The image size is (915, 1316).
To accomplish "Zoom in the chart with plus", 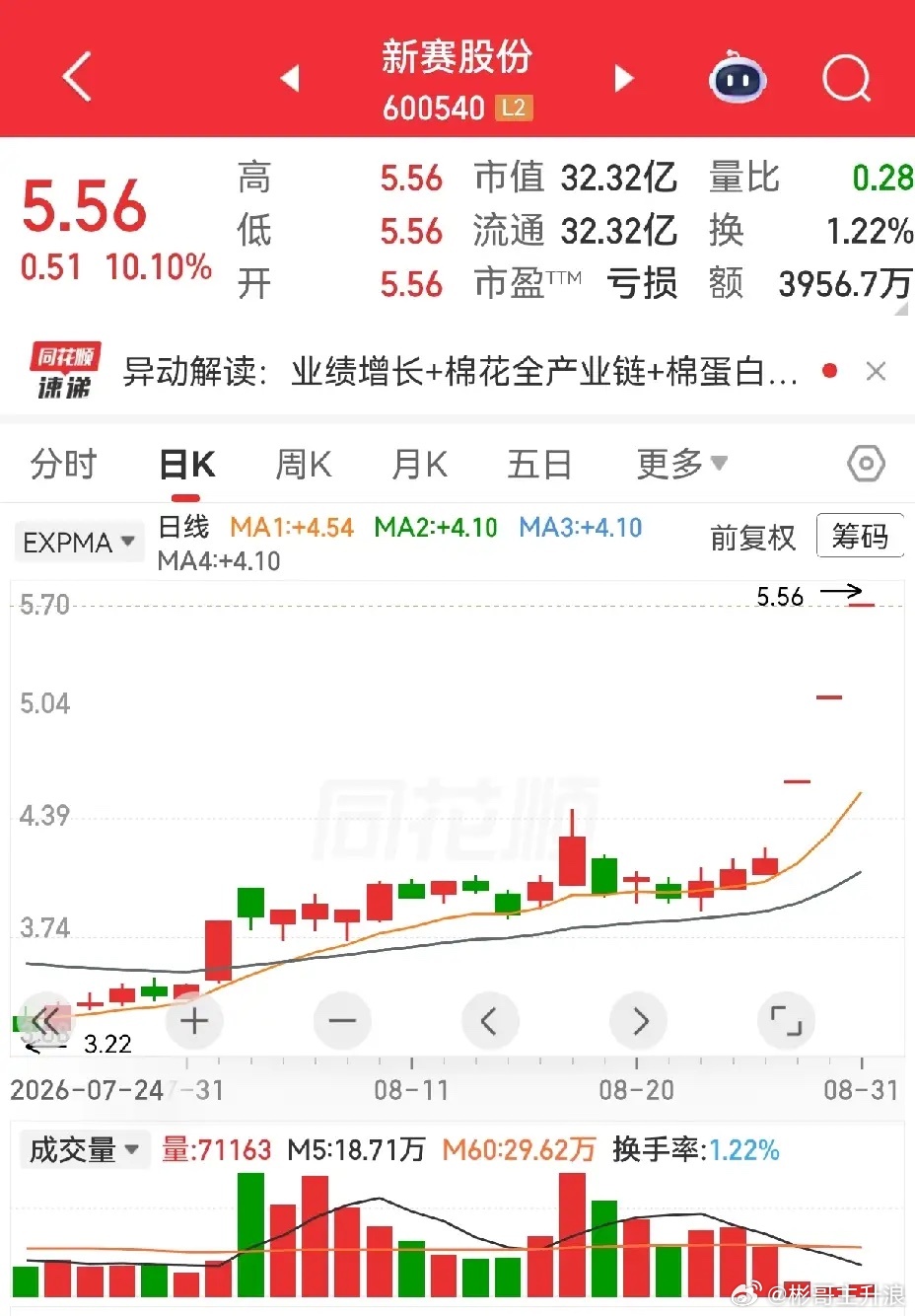I will (194, 1020).
